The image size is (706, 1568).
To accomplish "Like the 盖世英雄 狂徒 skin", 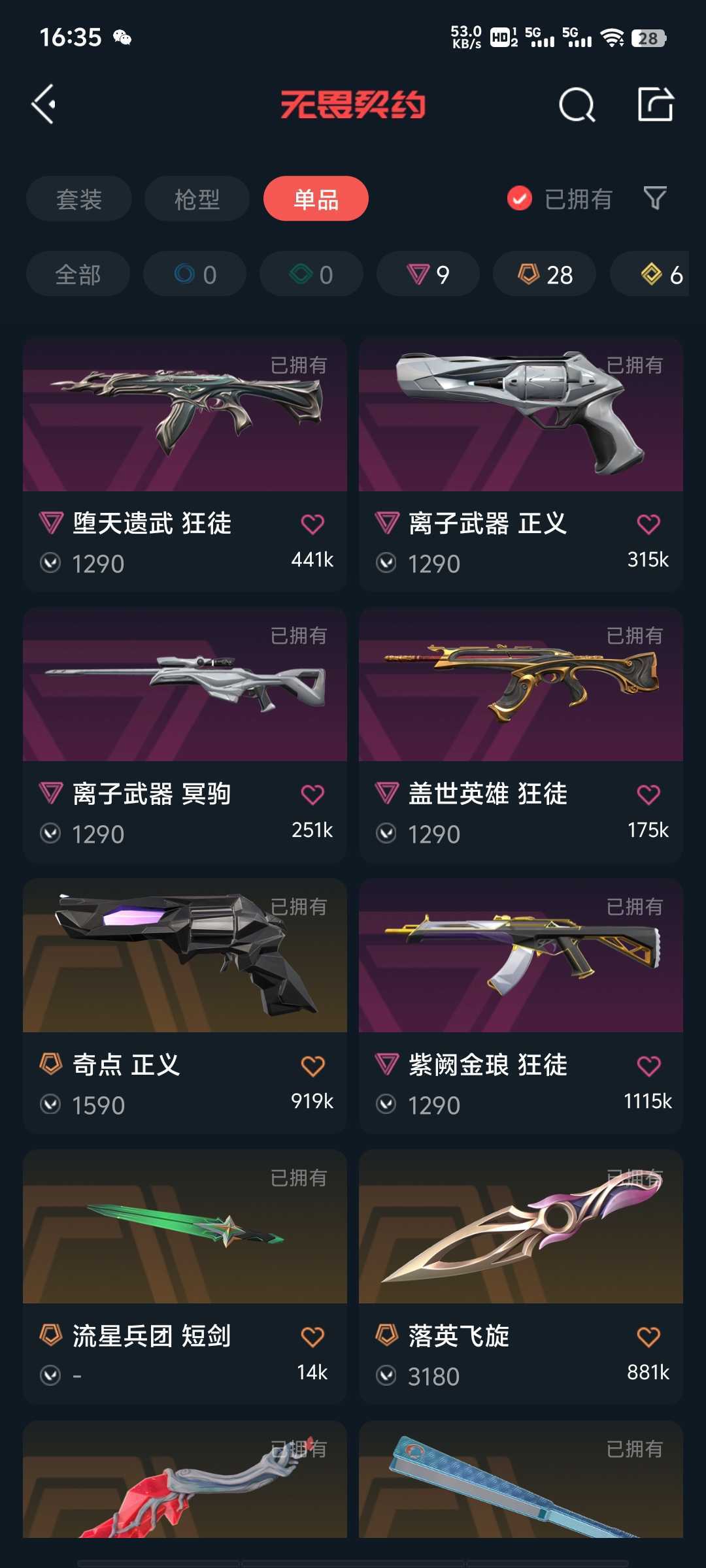I will tap(648, 794).
